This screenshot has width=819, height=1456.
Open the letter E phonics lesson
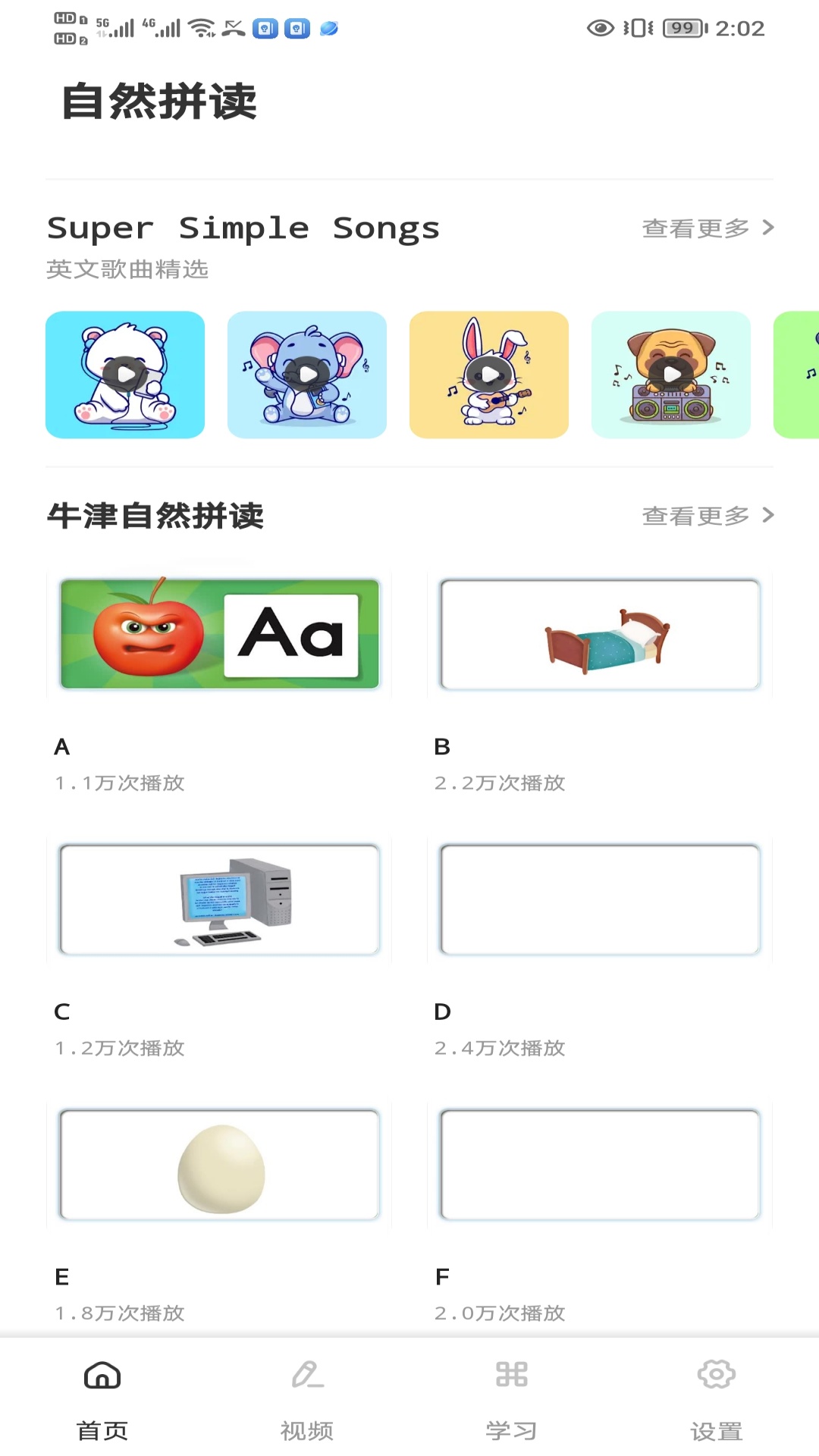pyautogui.click(x=219, y=1165)
